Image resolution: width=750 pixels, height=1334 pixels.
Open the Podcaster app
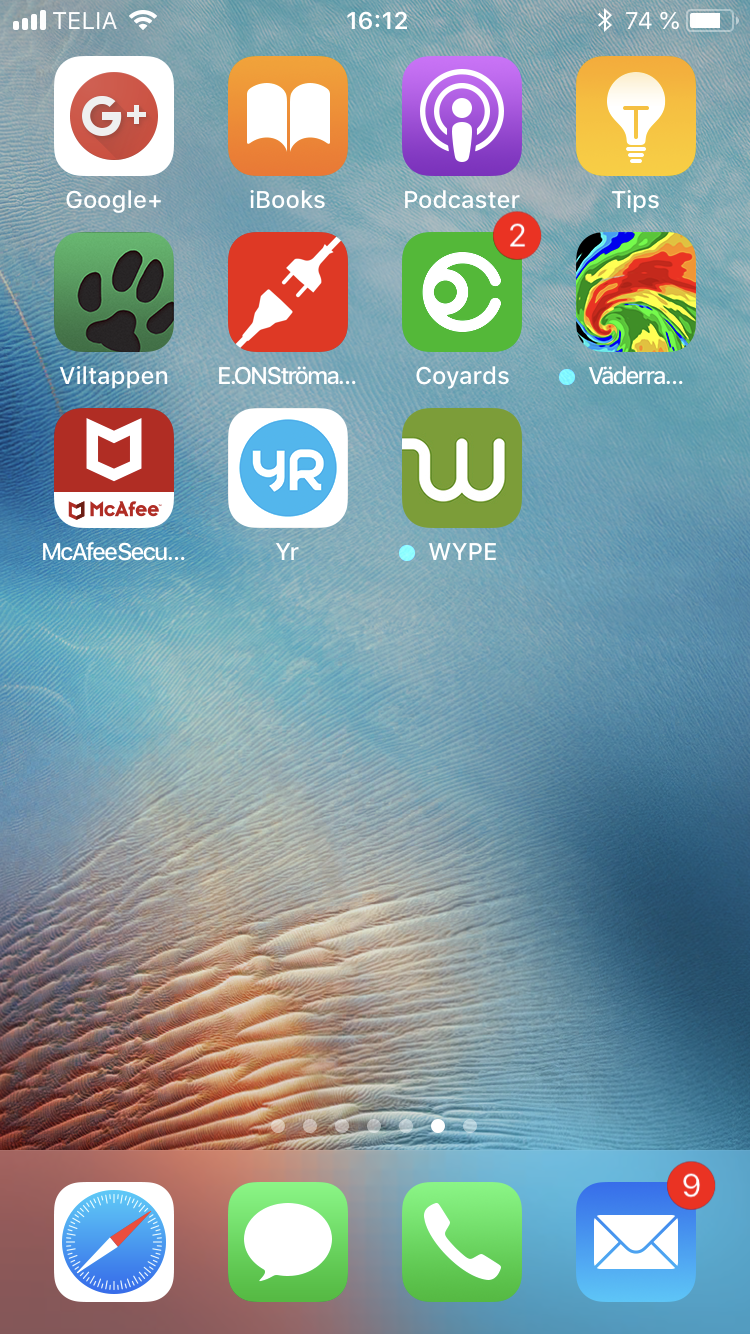[x=462, y=116]
